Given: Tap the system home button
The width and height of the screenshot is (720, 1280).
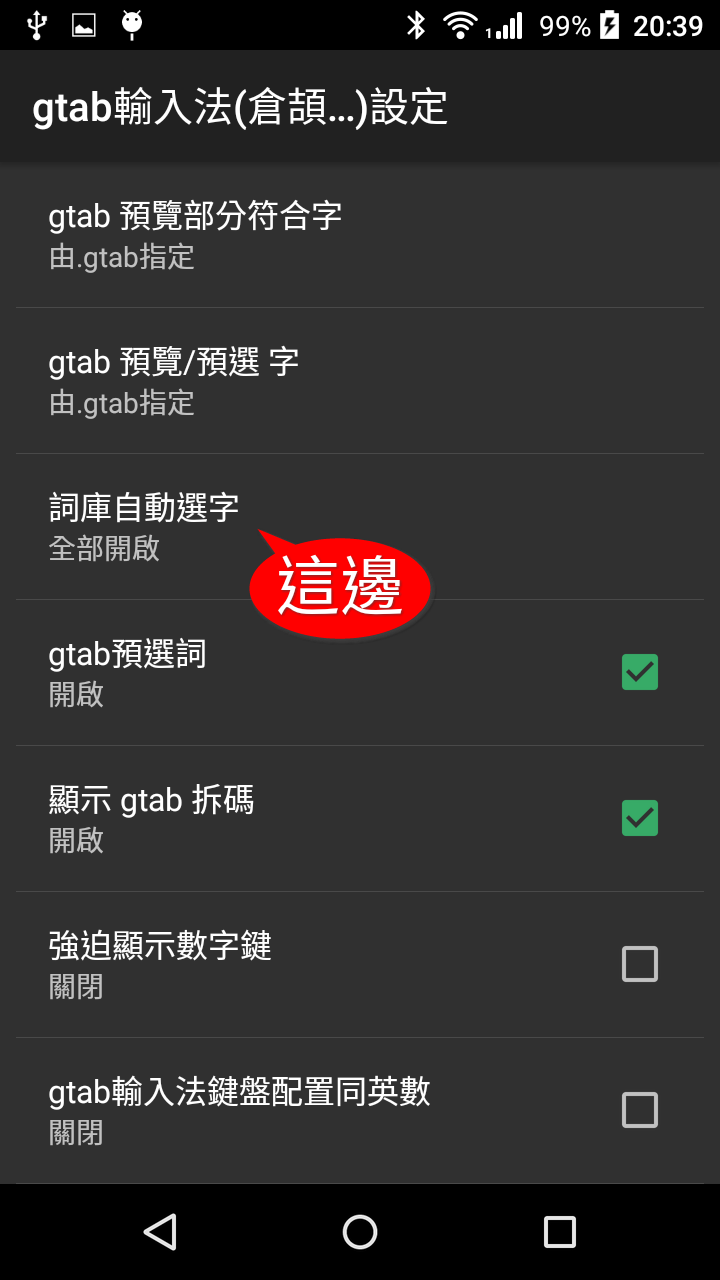Looking at the screenshot, I should [x=360, y=1232].
